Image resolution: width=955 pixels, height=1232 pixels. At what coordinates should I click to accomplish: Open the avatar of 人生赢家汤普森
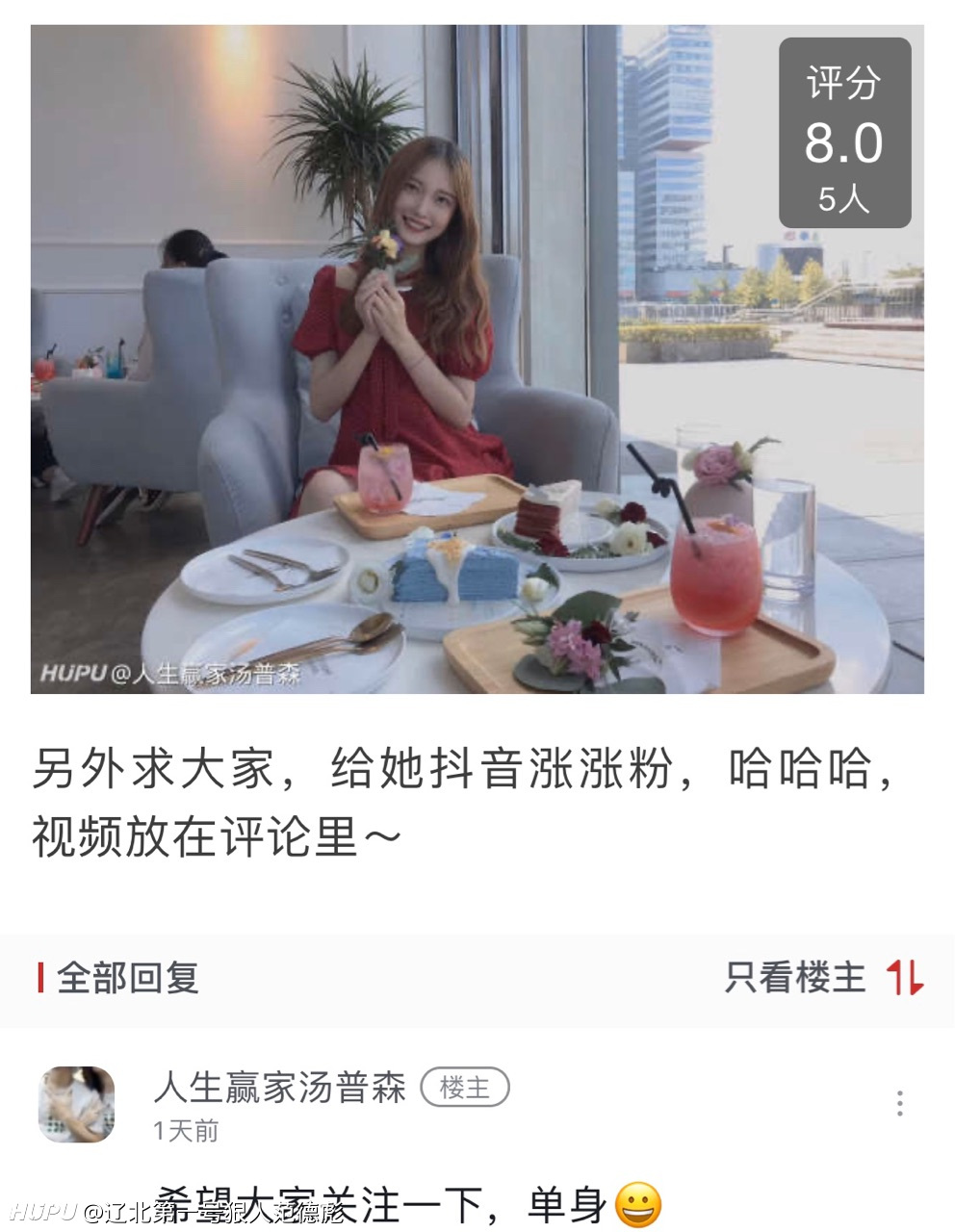76,1104
